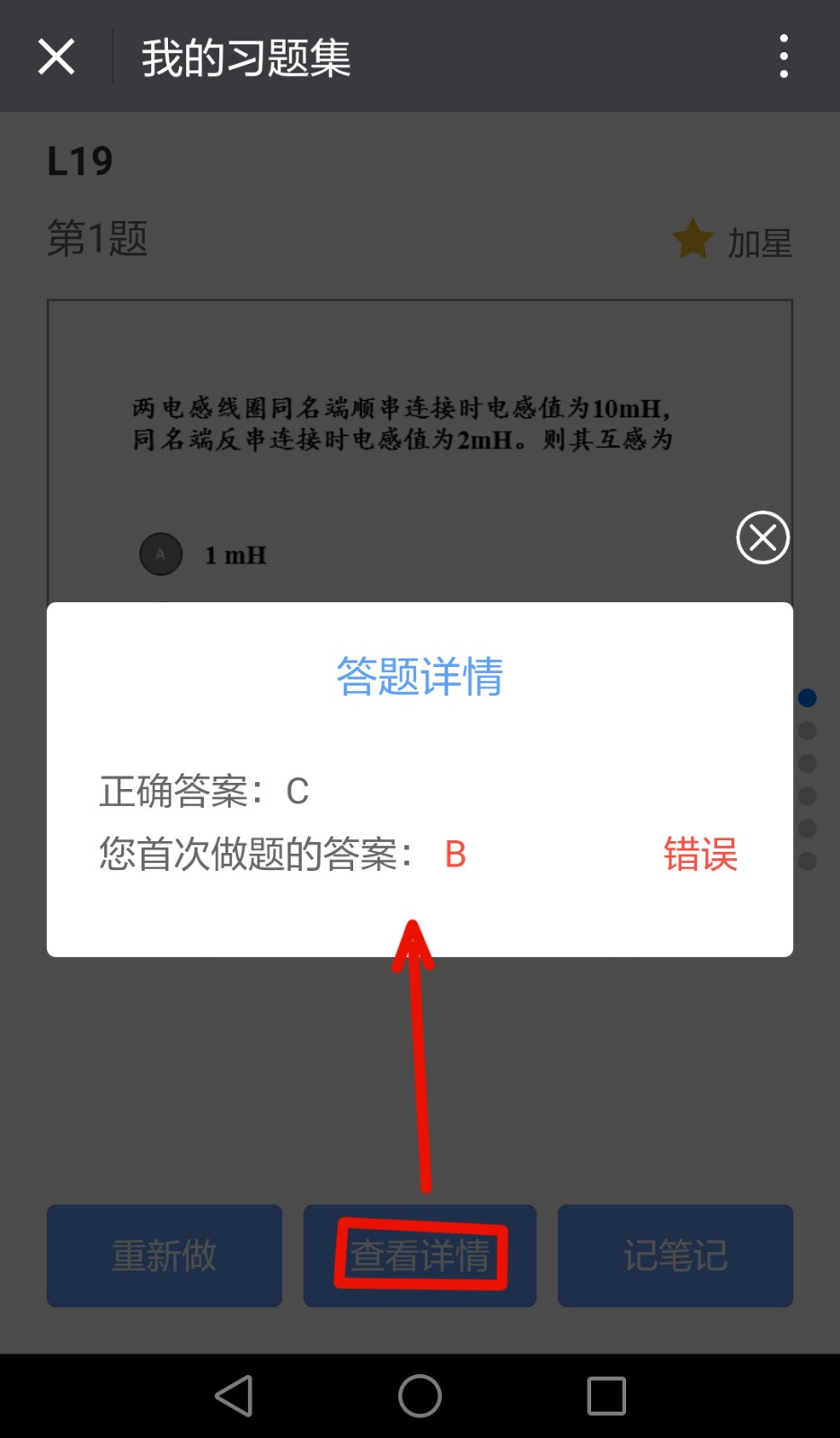The height and width of the screenshot is (1438, 840).
Task: Open 记笔记 to take notes
Action: 675,1255
